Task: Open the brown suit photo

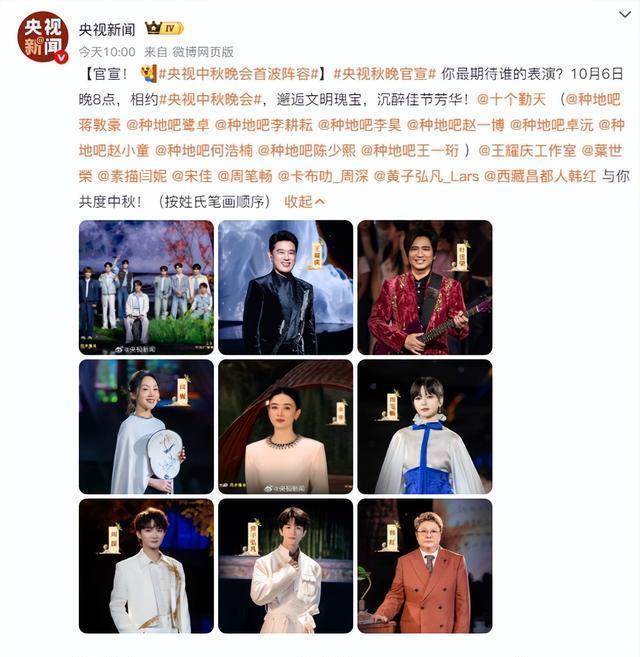Action: pos(424,566)
